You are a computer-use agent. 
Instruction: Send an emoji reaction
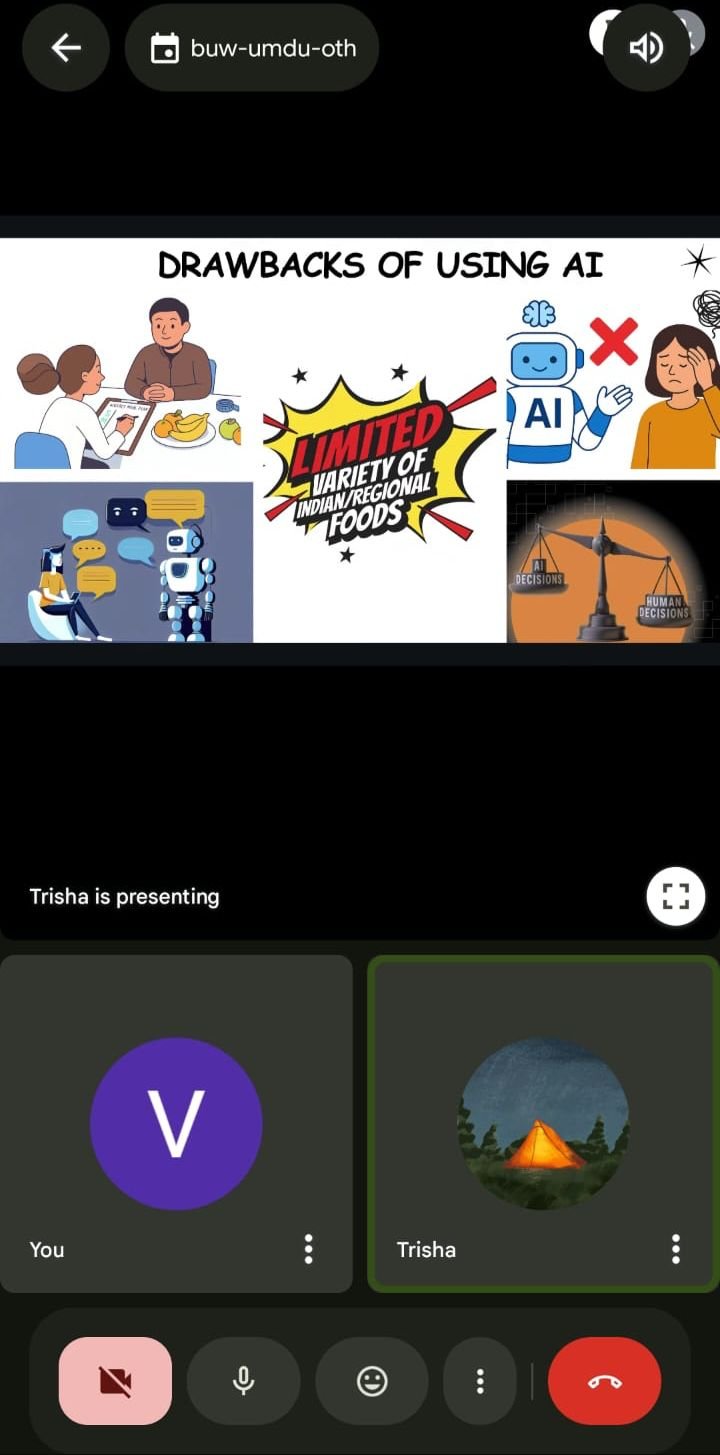pyautogui.click(x=372, y=1381)
